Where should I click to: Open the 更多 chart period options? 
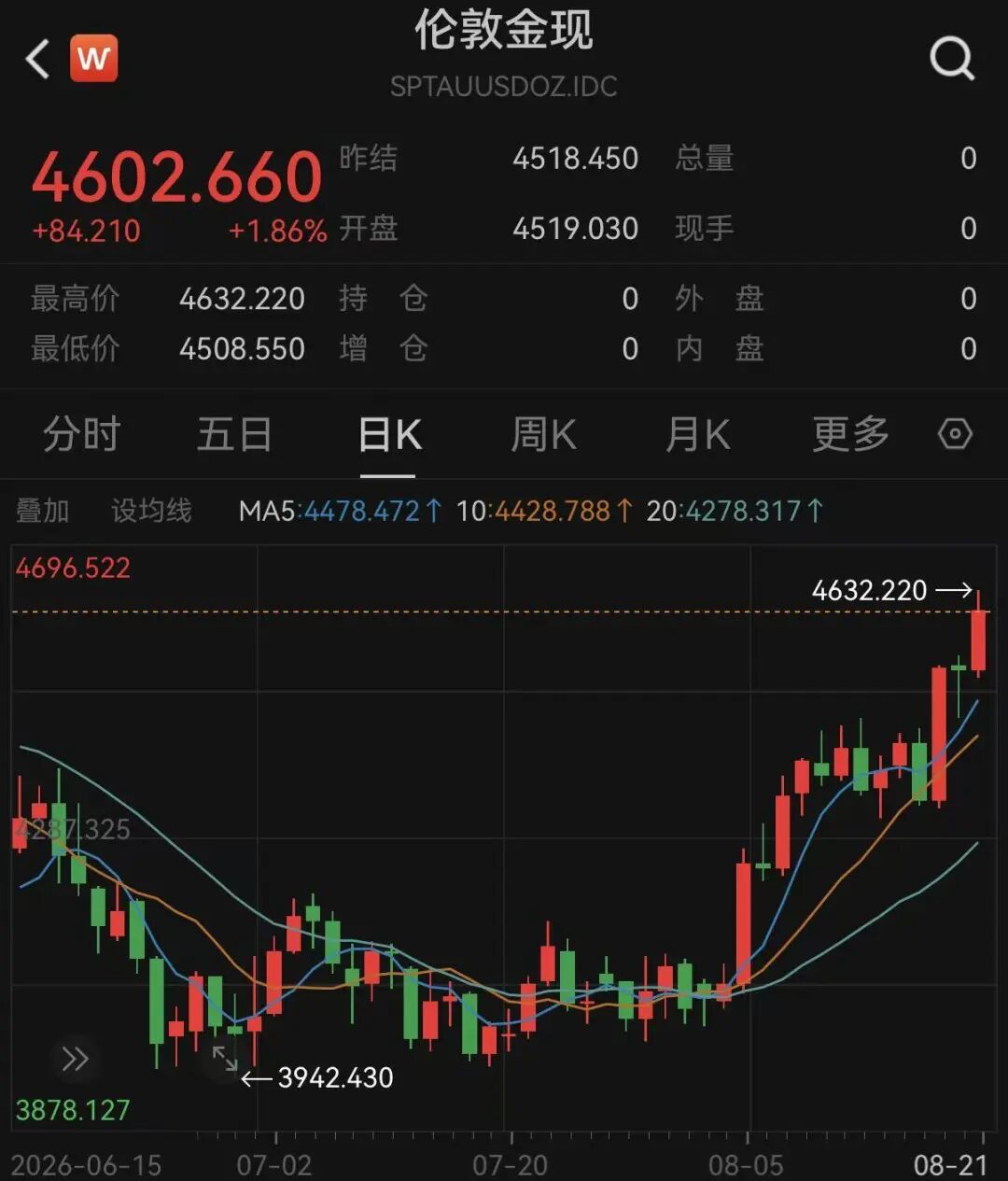pos(850,435)
